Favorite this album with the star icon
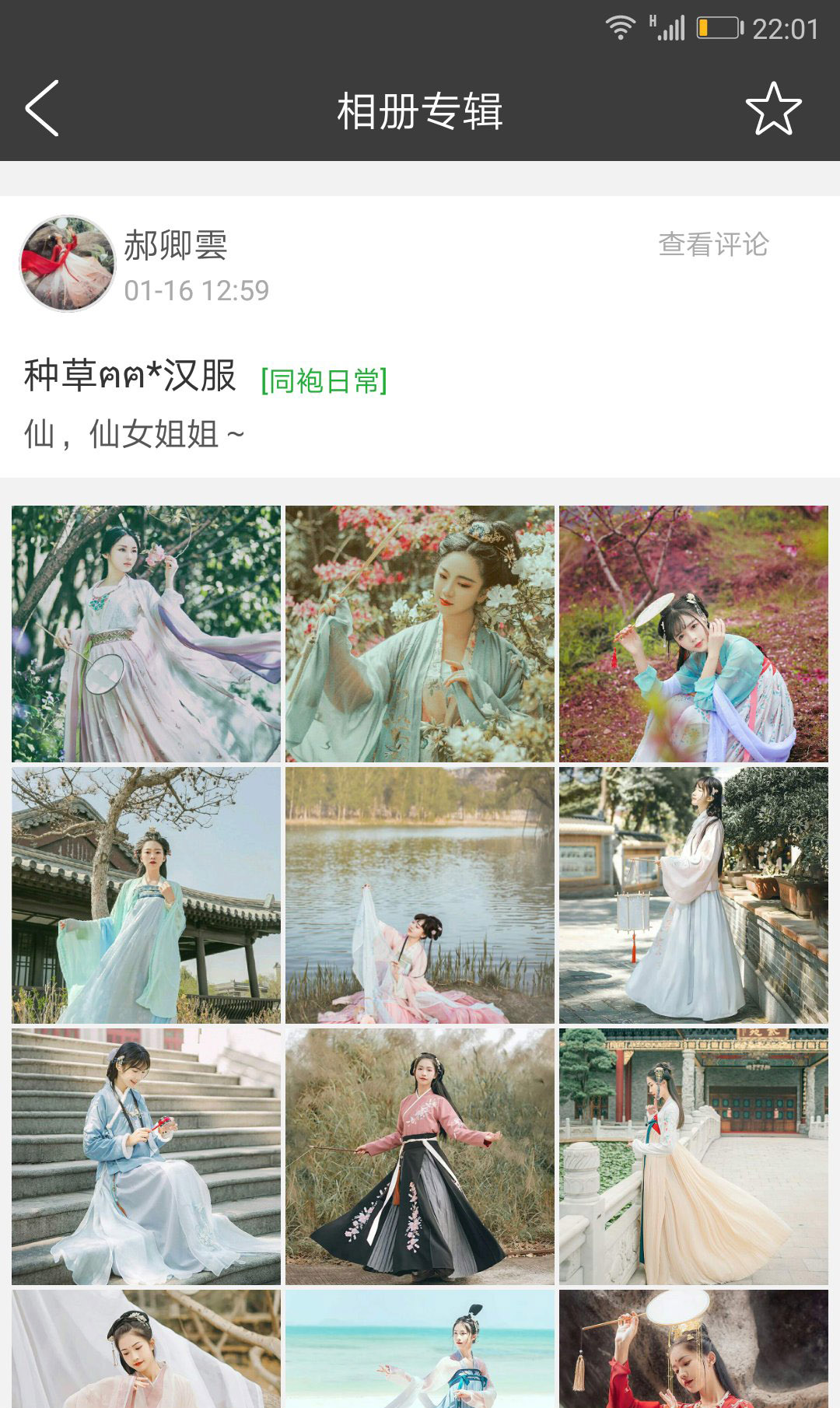This screenshot has width=840, height=1408. pyautogui.click(x=773, y=109)
